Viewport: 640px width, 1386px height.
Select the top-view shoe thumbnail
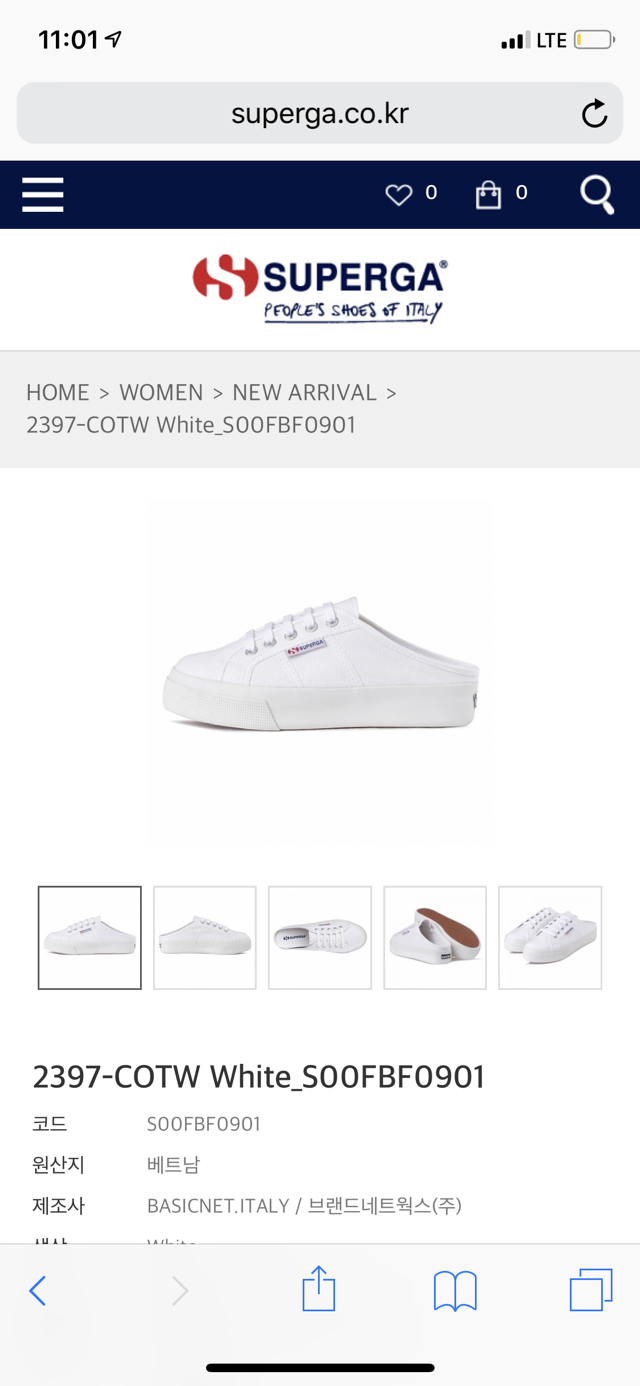[320, 938]
